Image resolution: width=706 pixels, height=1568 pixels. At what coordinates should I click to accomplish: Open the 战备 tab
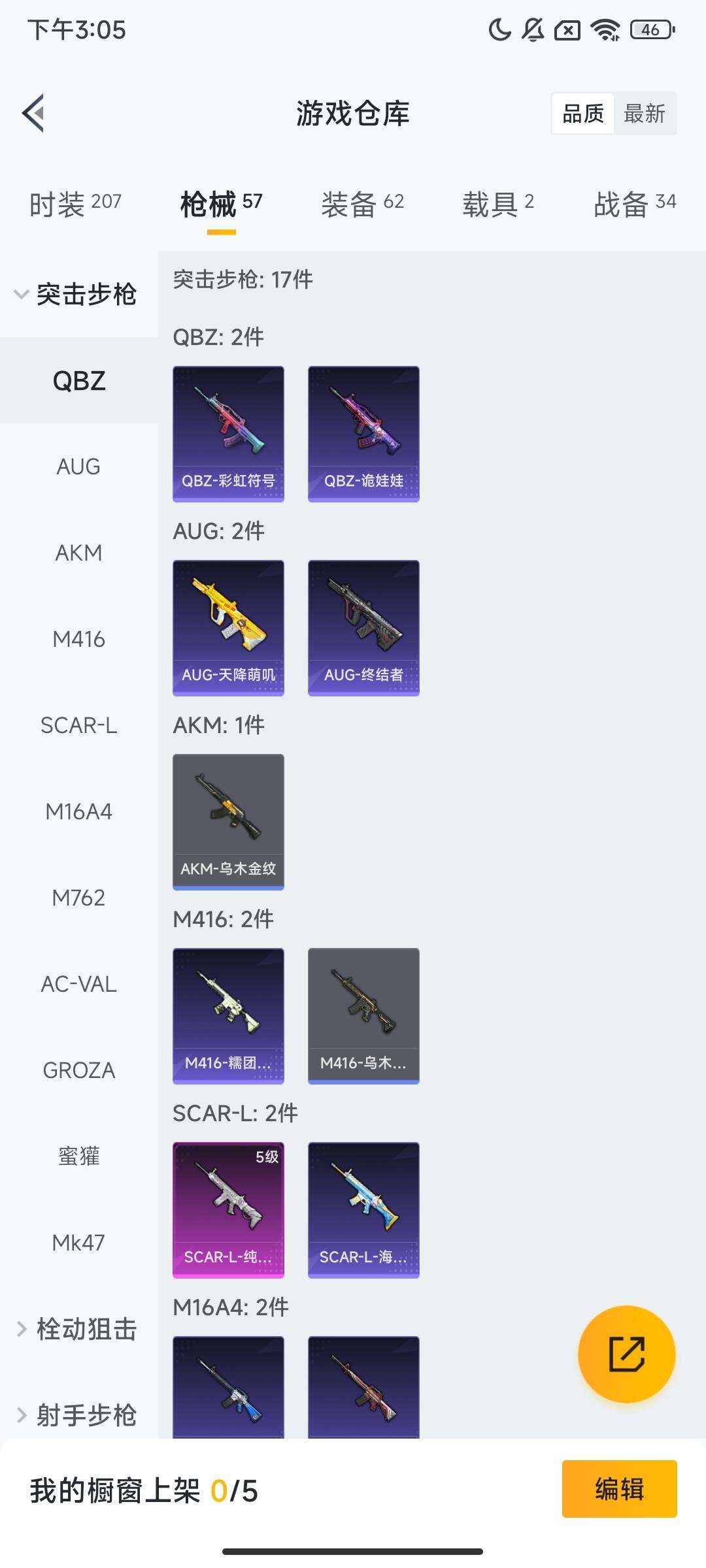634,204
